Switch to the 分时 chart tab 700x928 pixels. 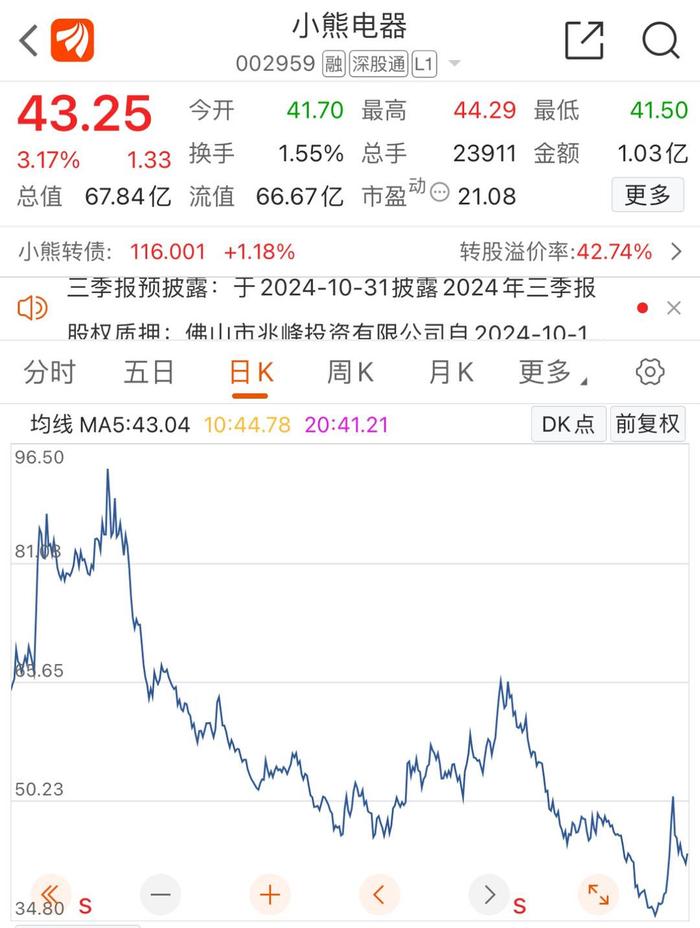point(49,373)
